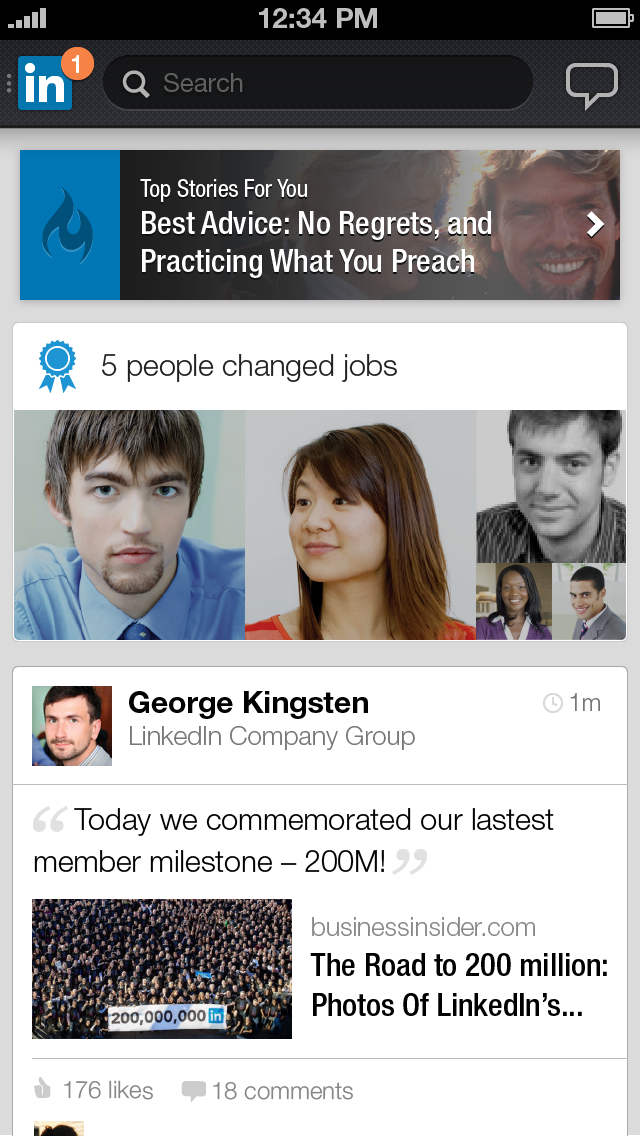Image resolution: width=640 pixels, height=1136 pixels.
Task: Open The Road to 200 million article
Action: pos(320,969)
